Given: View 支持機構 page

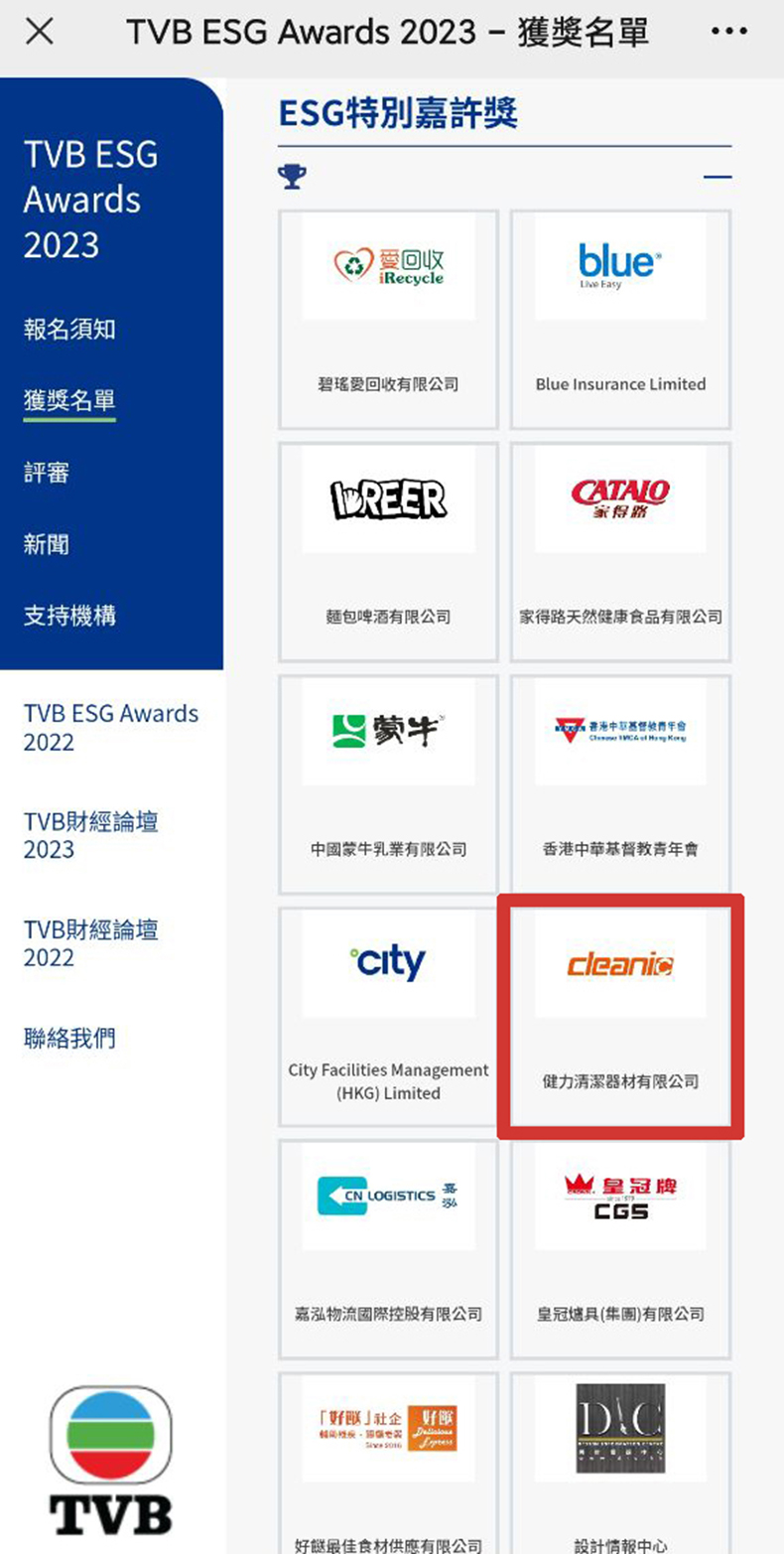Looking at the screenshot, I should pos(69,616).
